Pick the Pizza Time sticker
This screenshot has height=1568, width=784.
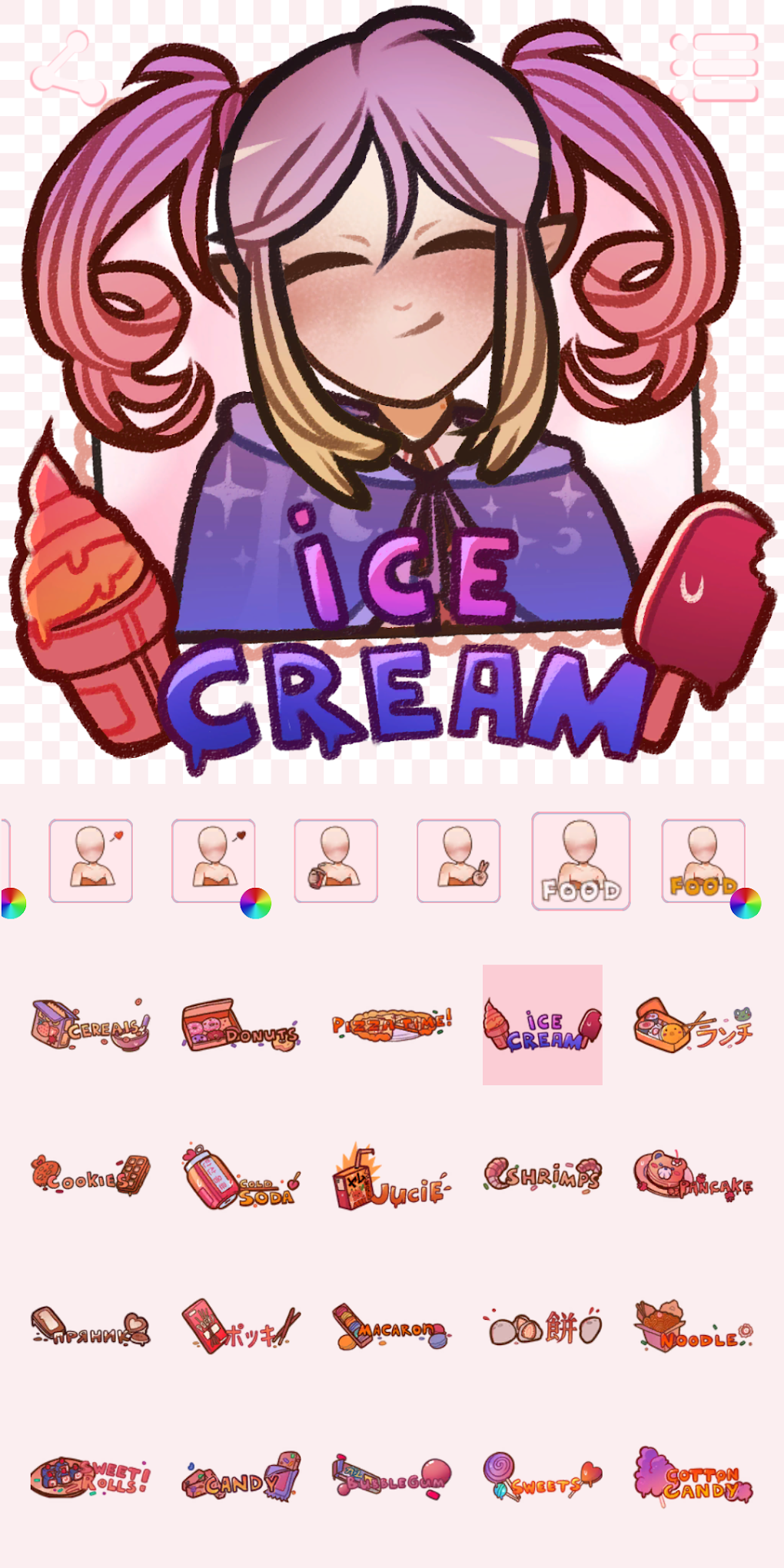392,1025
